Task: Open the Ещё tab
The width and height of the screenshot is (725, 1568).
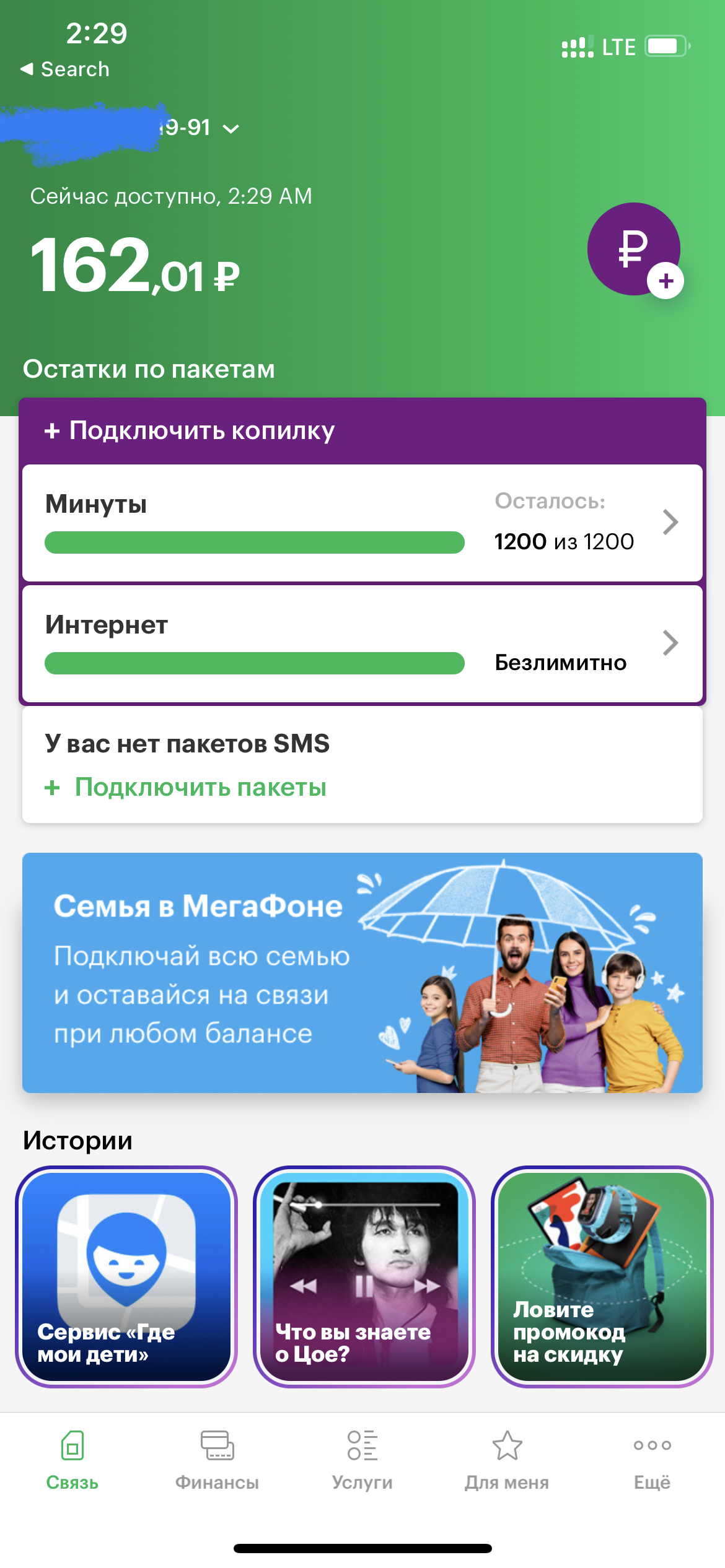Action: pyautogui.click(x=652, y=1460)
